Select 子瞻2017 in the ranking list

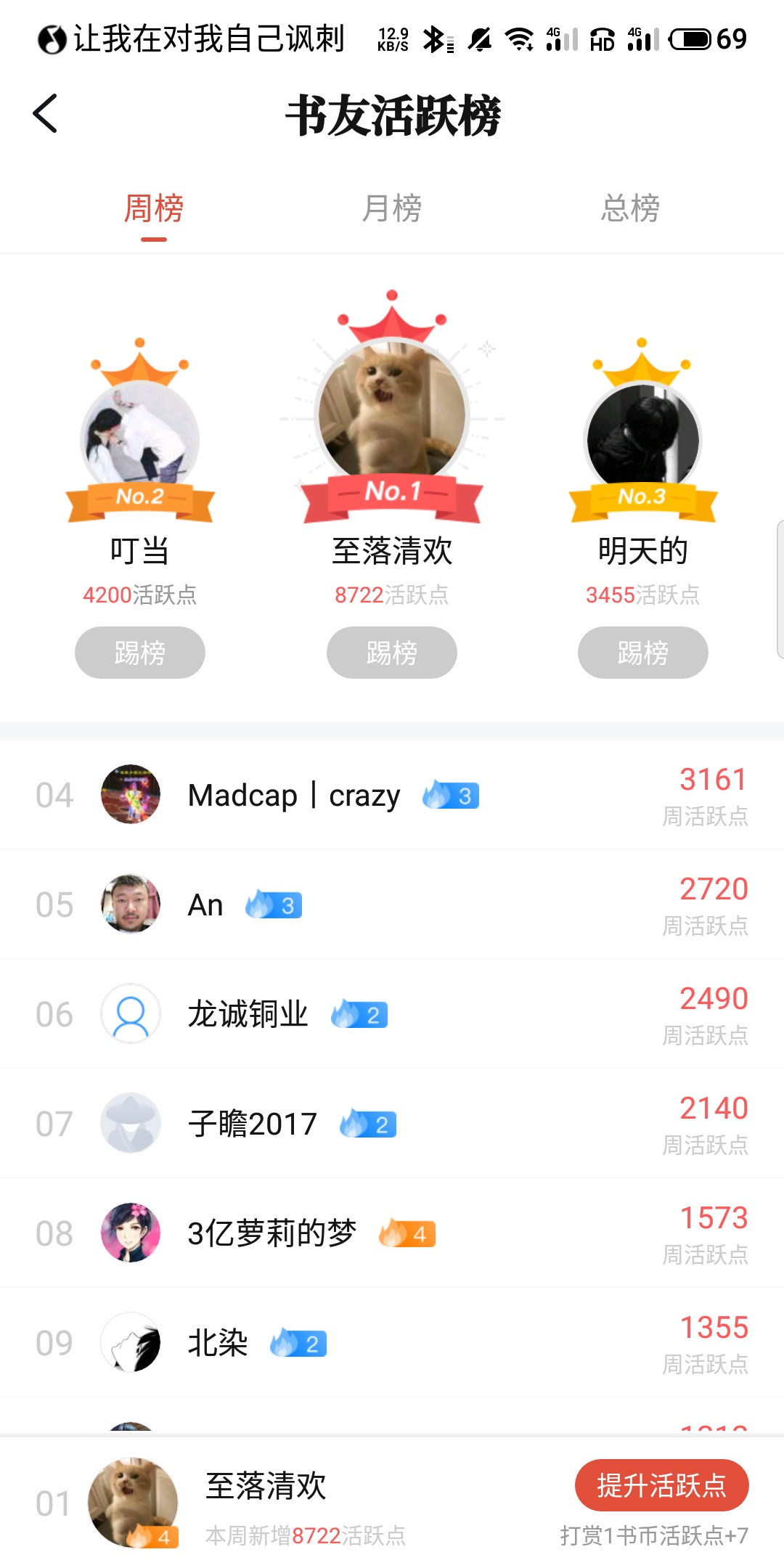pyautogui.click(x=392, y=1124)
